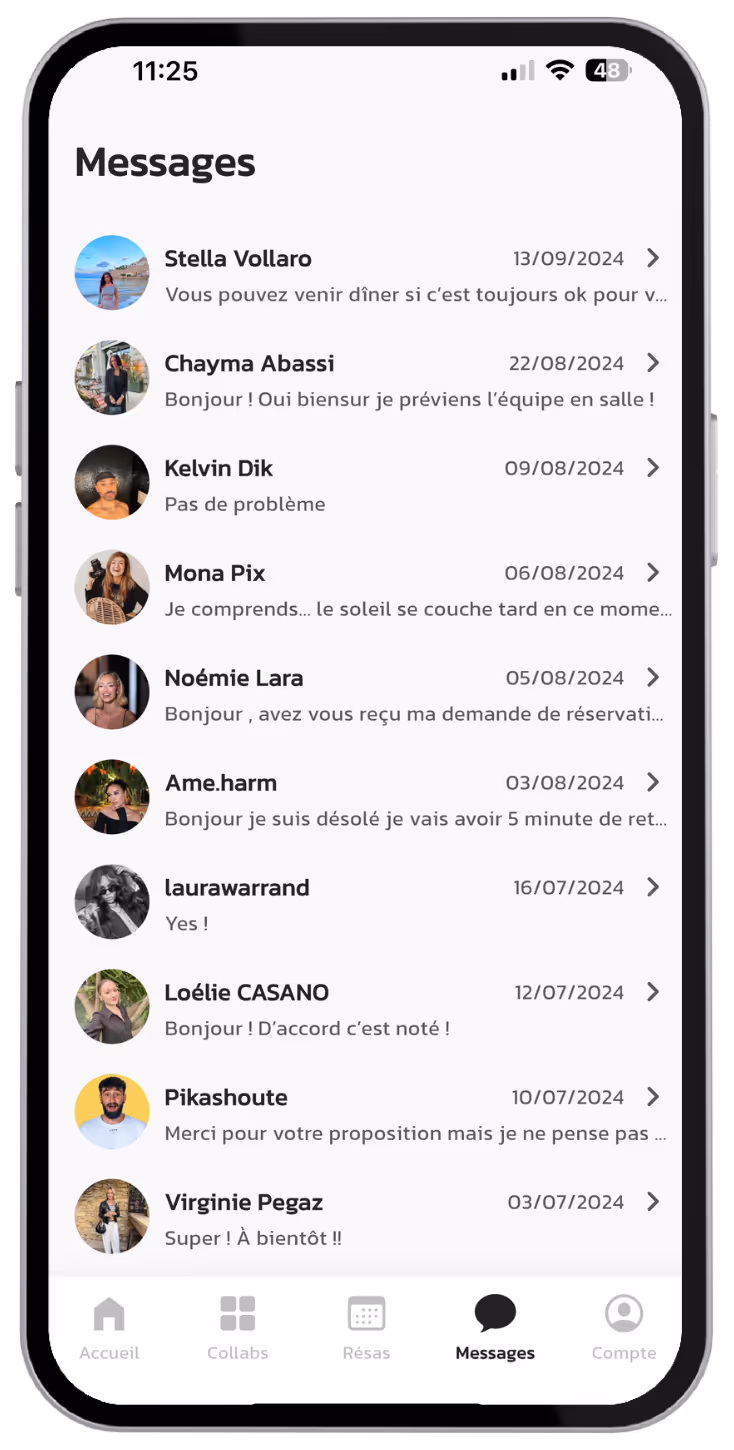734x1450 pixels.
Task: Open the Ame.harm conversation
Action: coord(370,799)
